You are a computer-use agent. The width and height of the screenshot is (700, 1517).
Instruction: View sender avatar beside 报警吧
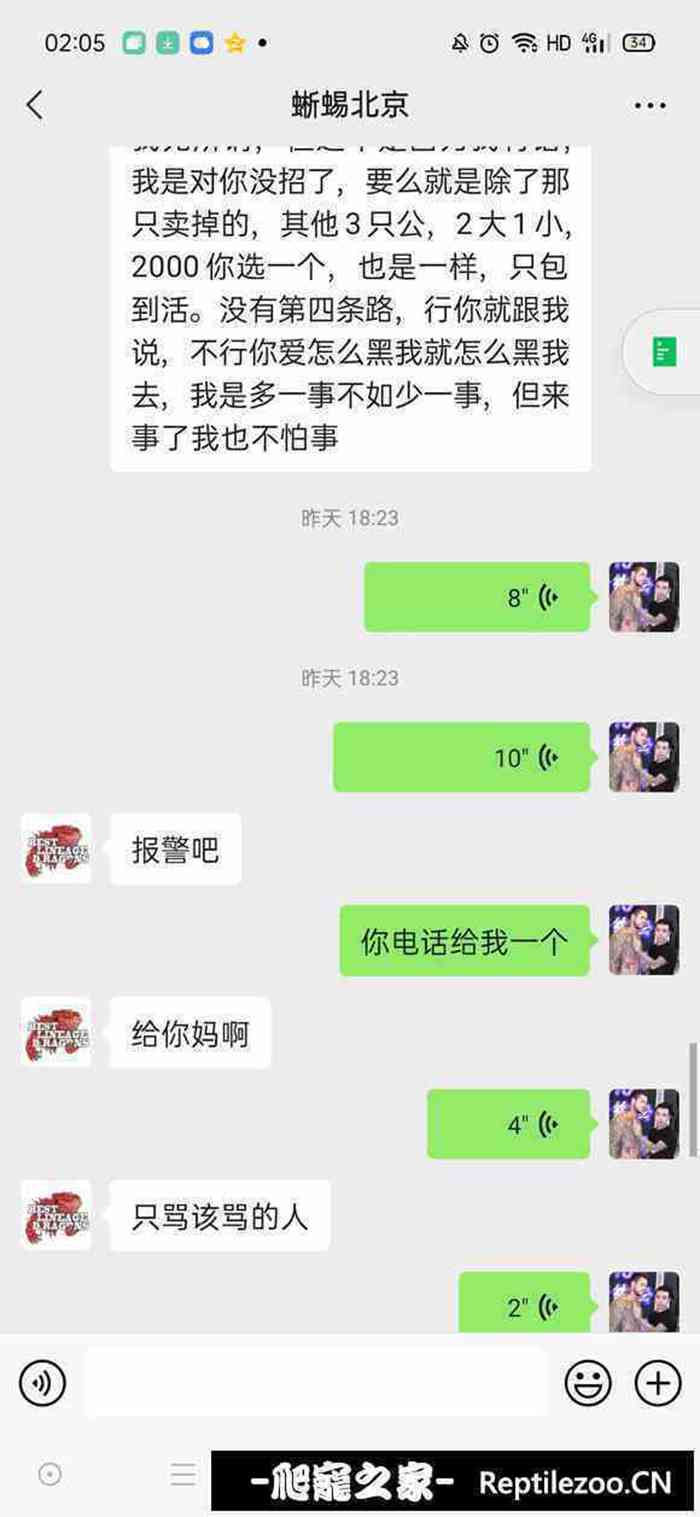[x=56, y=849]
